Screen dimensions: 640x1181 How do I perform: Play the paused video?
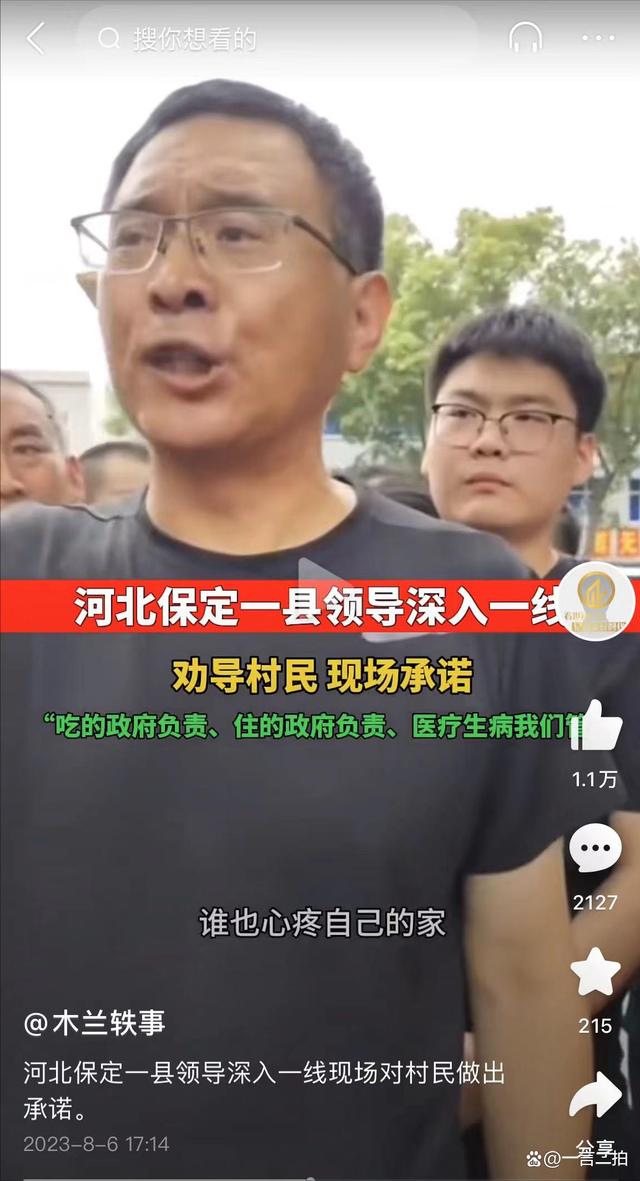click(x=322, y=590)
